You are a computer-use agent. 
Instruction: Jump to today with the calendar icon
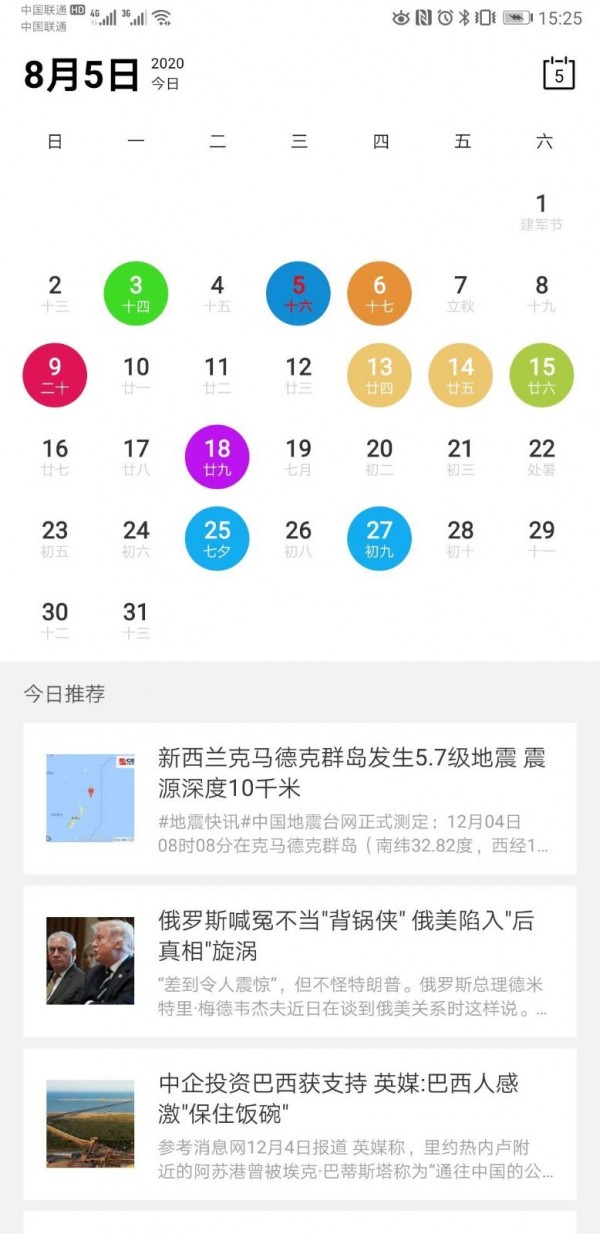pos(559,73)
